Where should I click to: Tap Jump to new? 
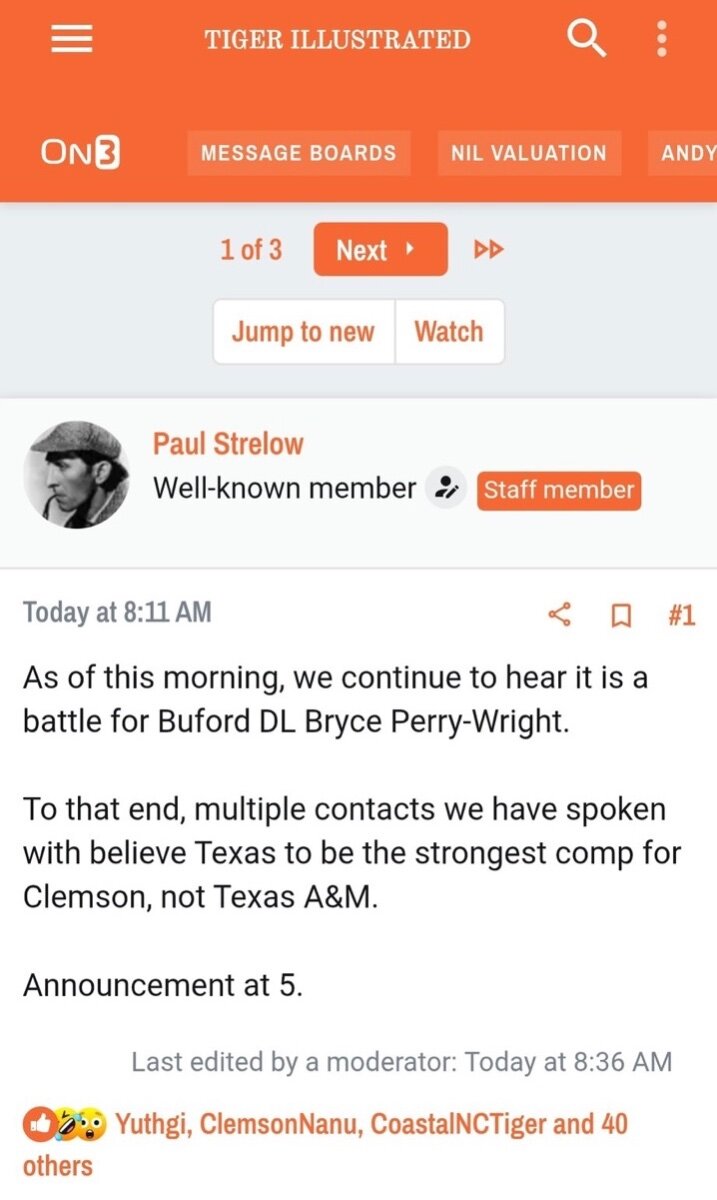(x=303, y=332)
